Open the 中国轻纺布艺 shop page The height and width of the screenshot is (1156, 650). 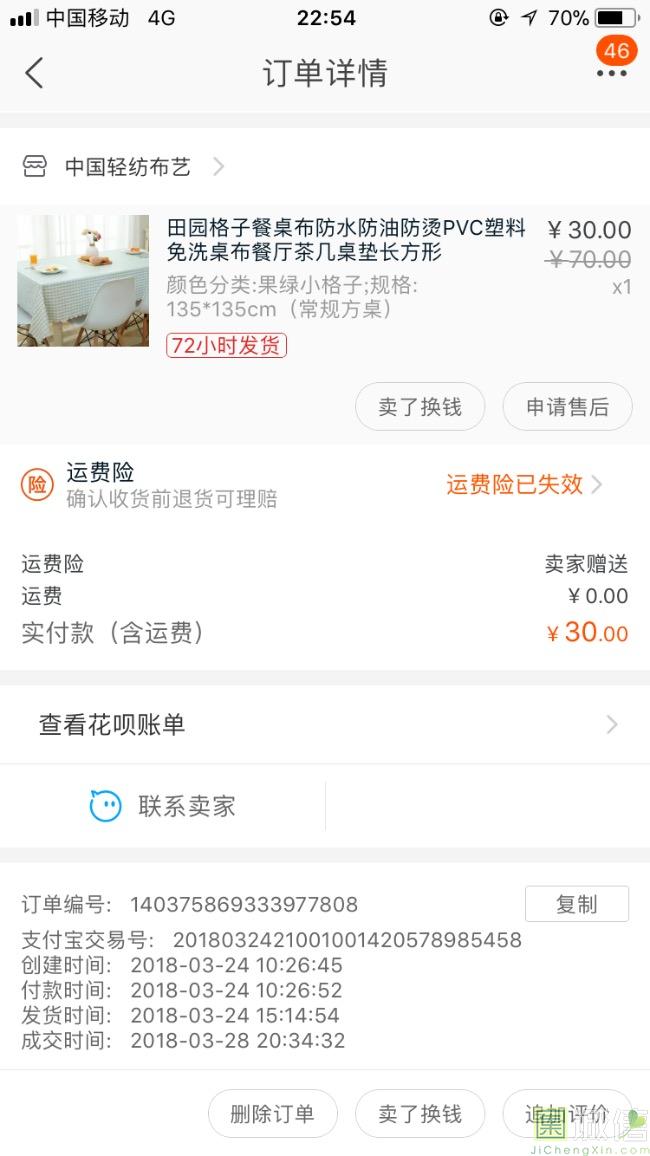click(127, 167)
